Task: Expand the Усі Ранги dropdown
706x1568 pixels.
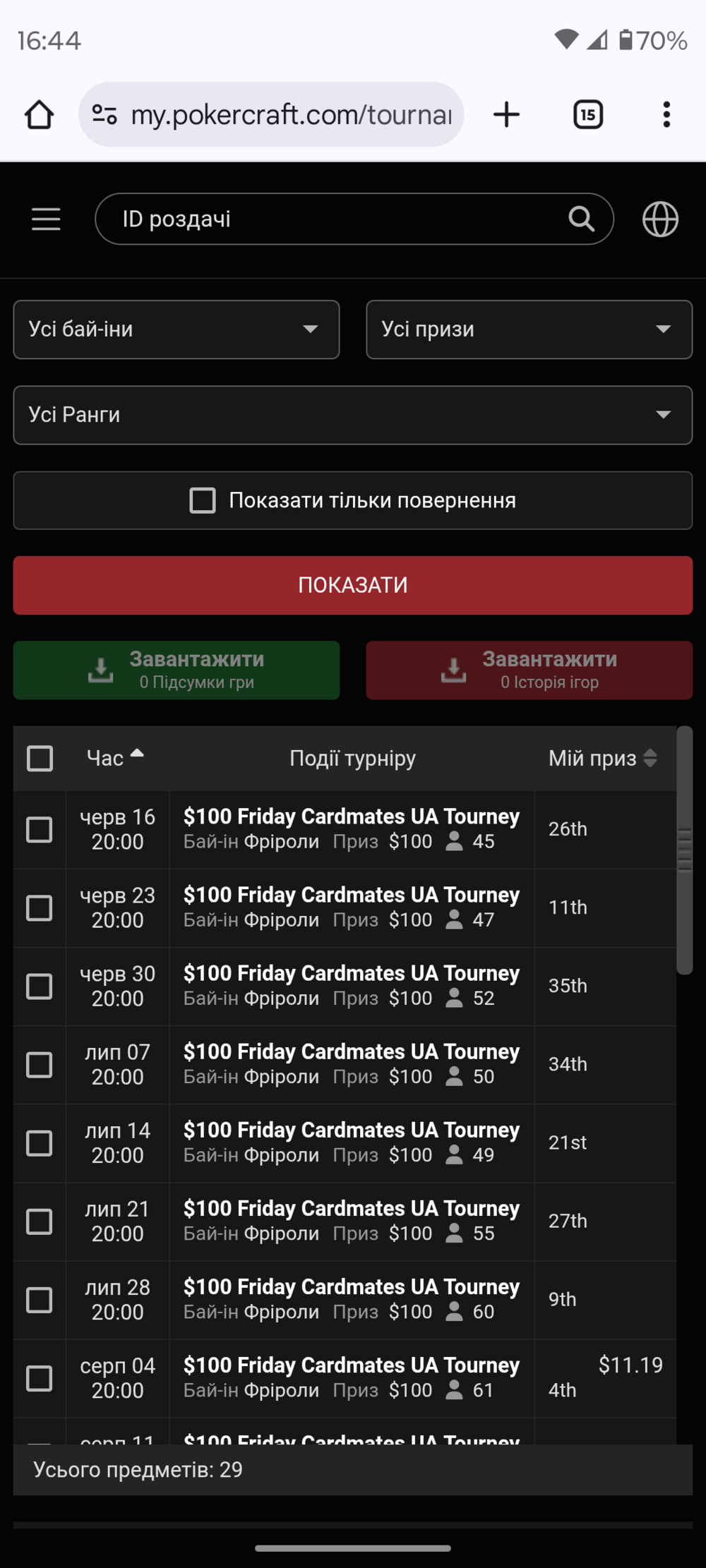Action: click(x=352, y=415)
